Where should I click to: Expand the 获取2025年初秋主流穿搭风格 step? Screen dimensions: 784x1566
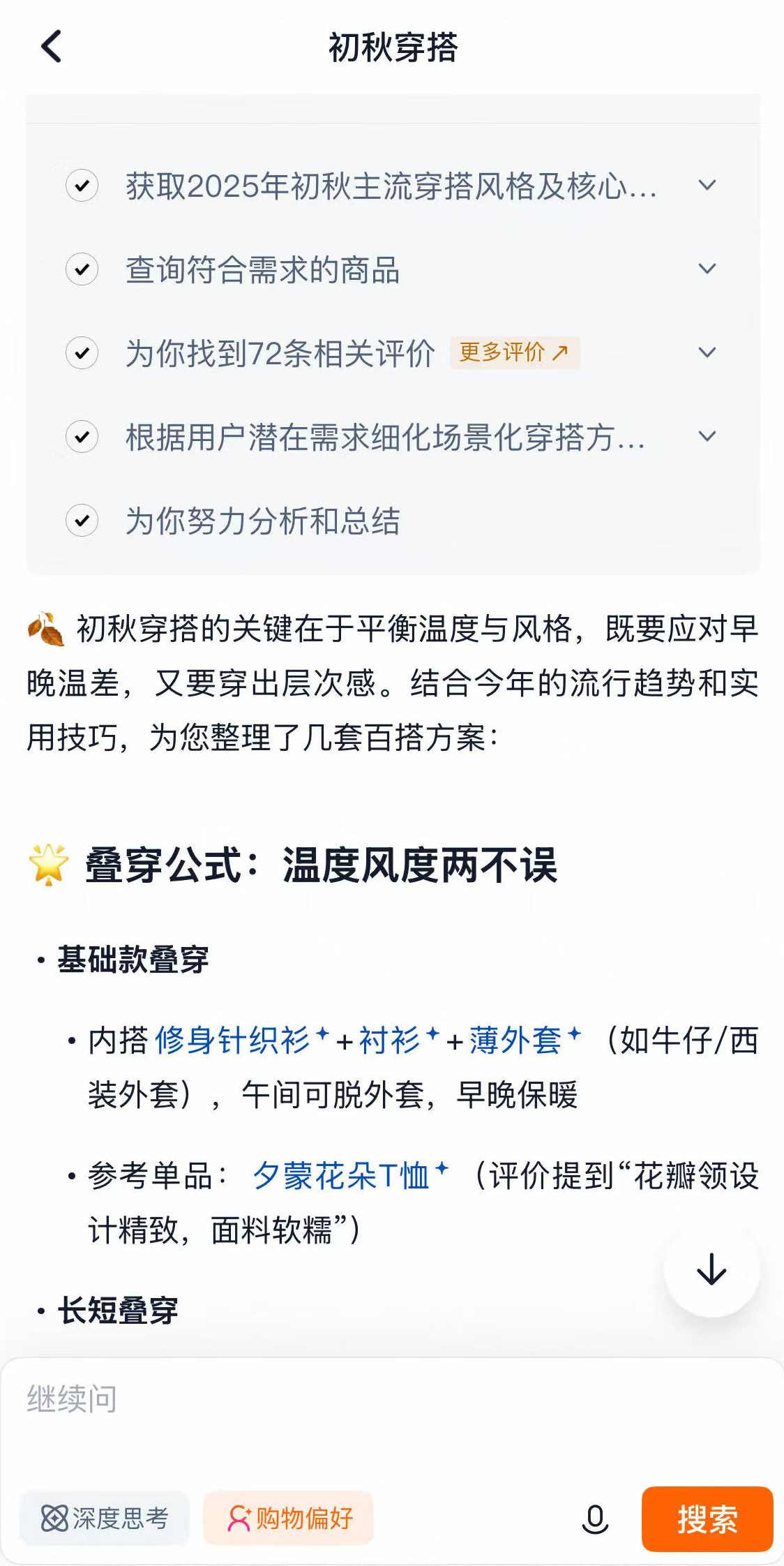[707, 186]
